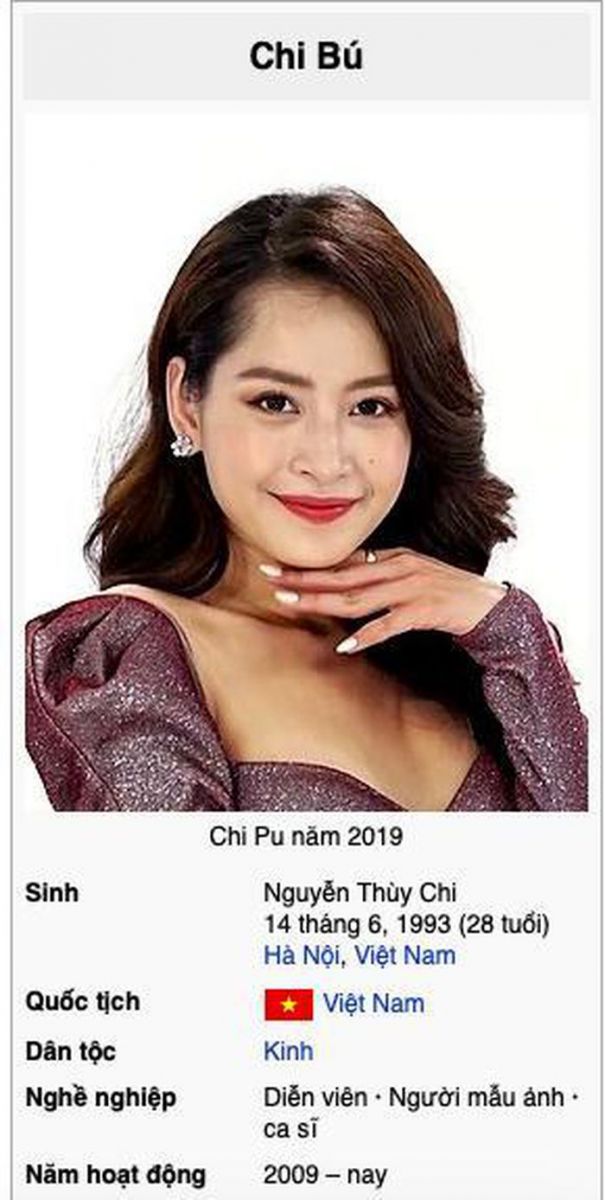
Task: Open Việt Nam link under Quốc tịch
Action: point(373,1003)
